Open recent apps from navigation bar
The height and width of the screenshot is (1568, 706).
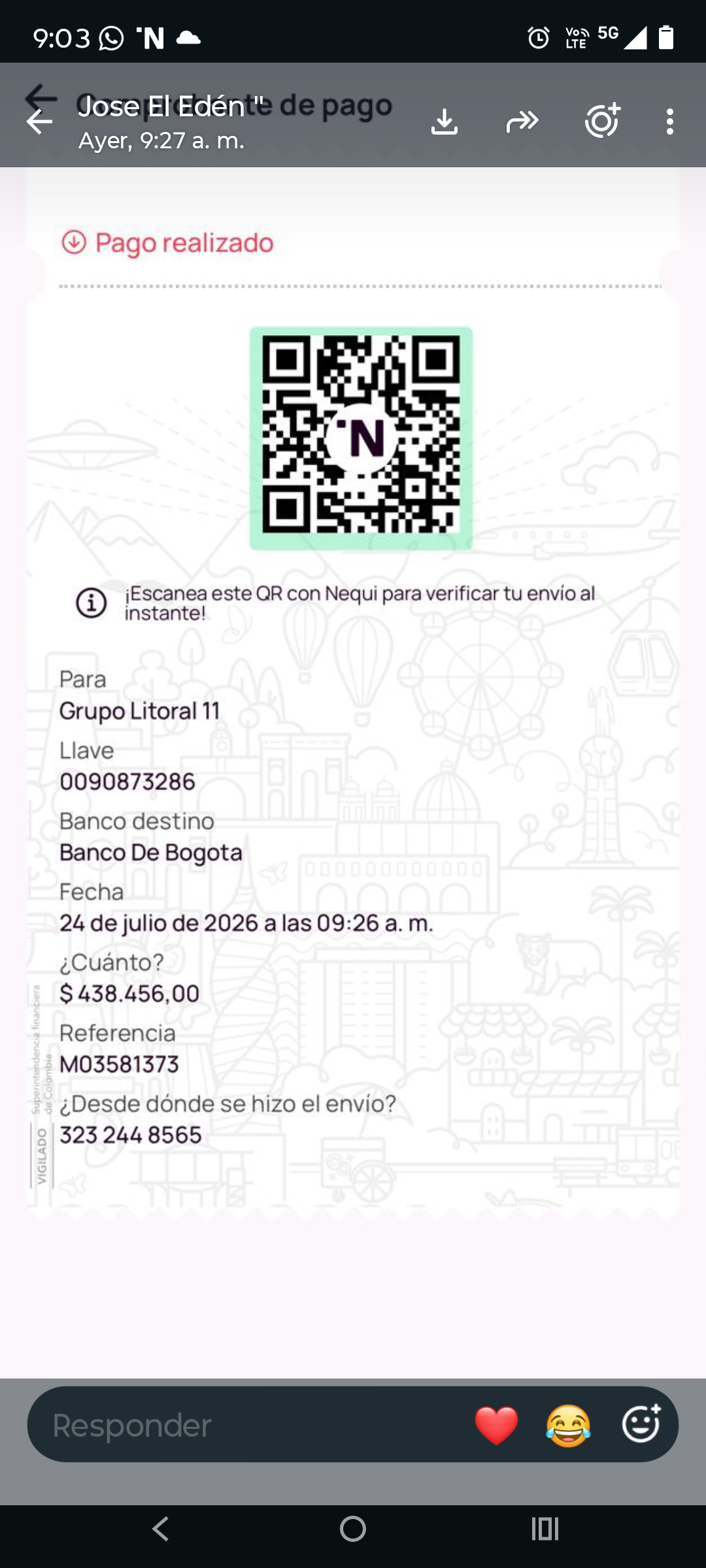(x=545, y=1529)
